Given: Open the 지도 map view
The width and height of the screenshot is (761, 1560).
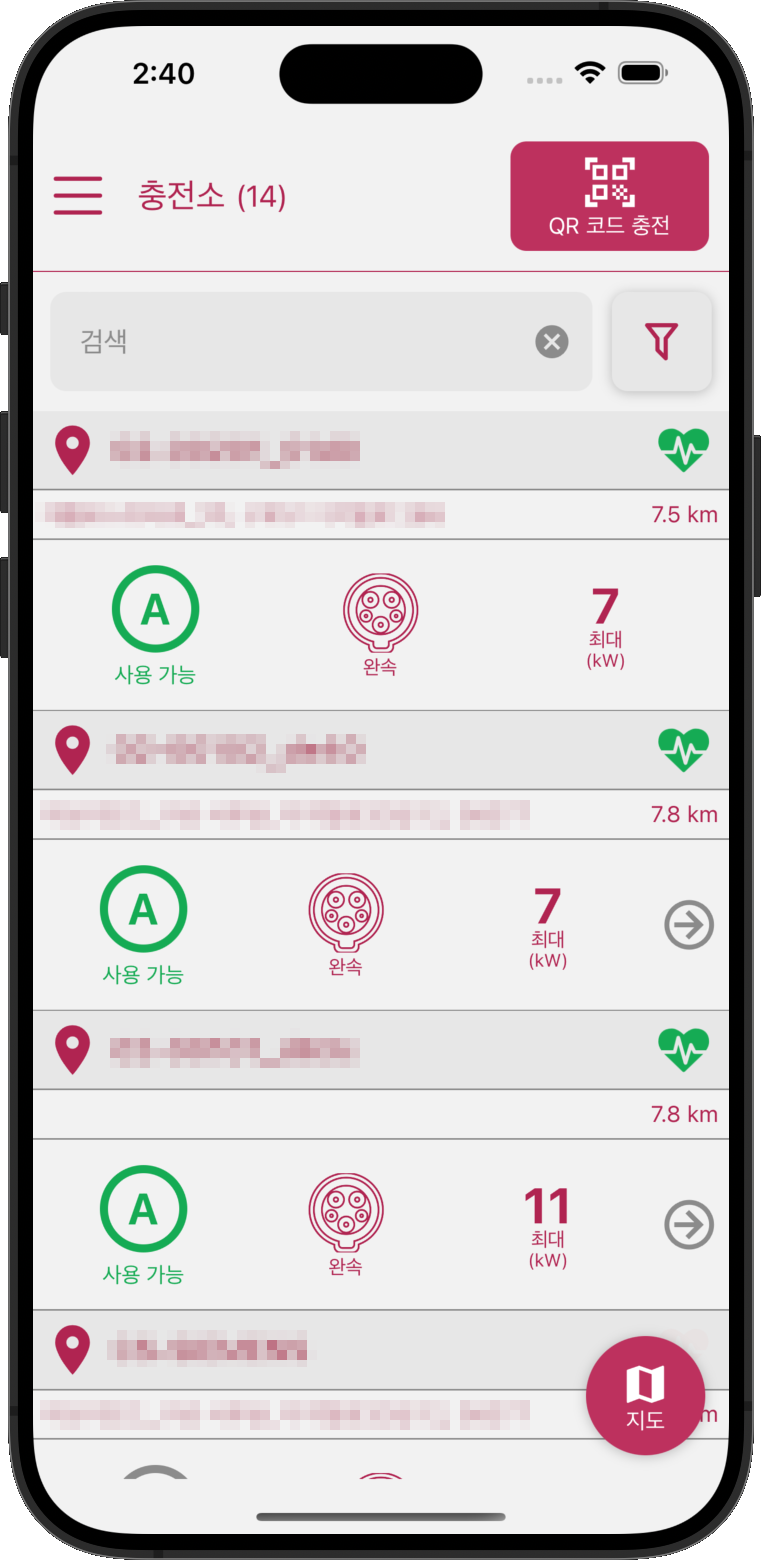Looking at the screenshot, I should [645, 1394].
